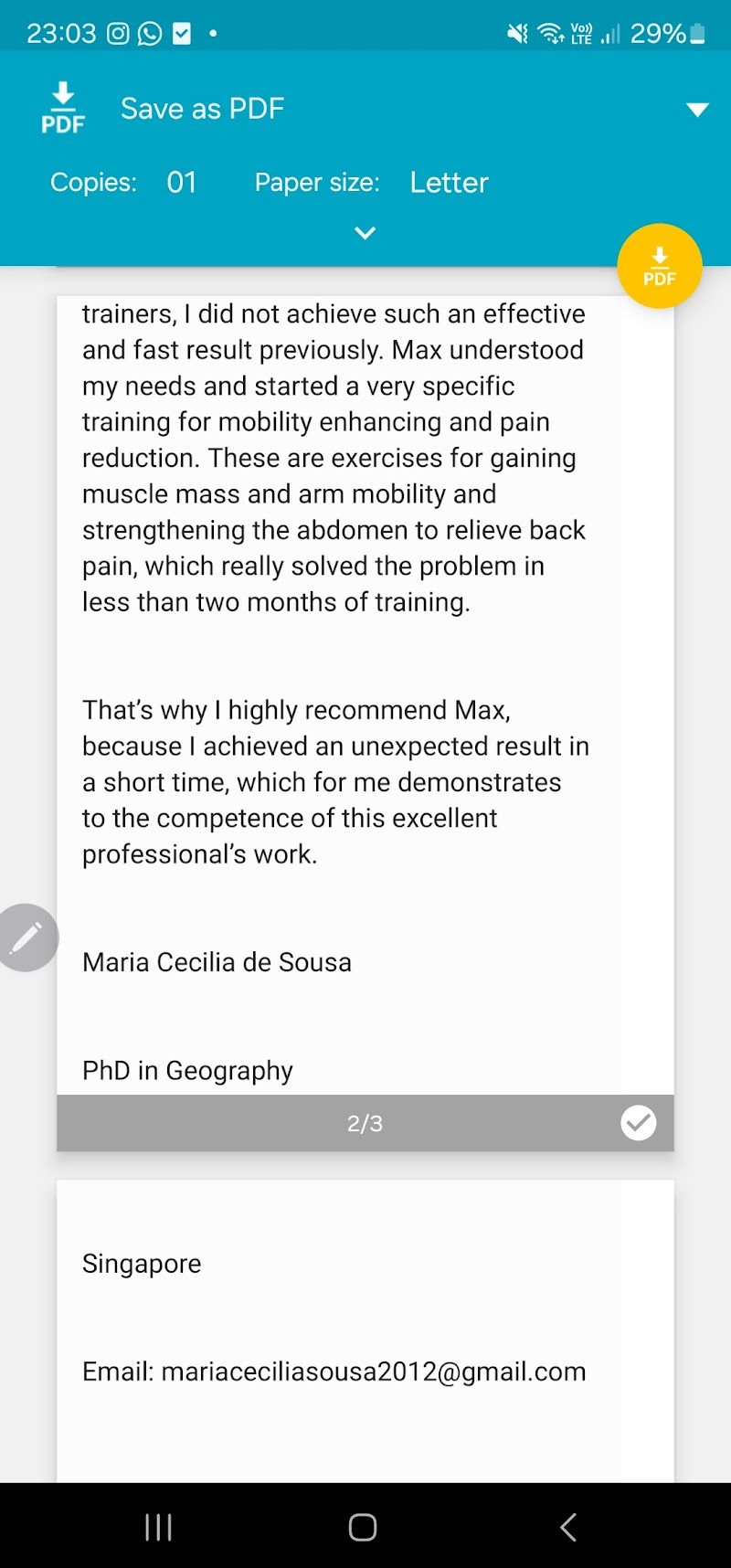Open recent apps from the navigation bar
The image size is (731, 1568).
tap(158, 1527)
